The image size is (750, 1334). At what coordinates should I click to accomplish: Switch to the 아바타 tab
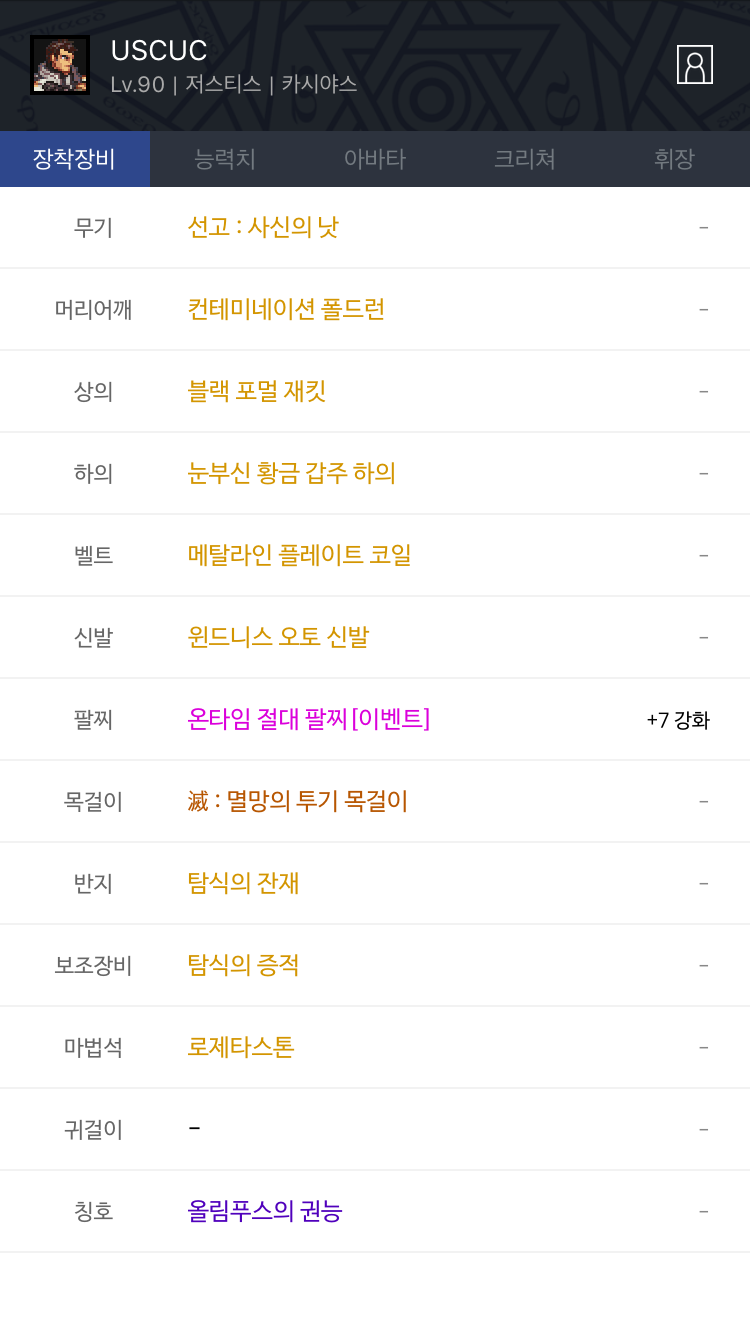click(375, 159)
